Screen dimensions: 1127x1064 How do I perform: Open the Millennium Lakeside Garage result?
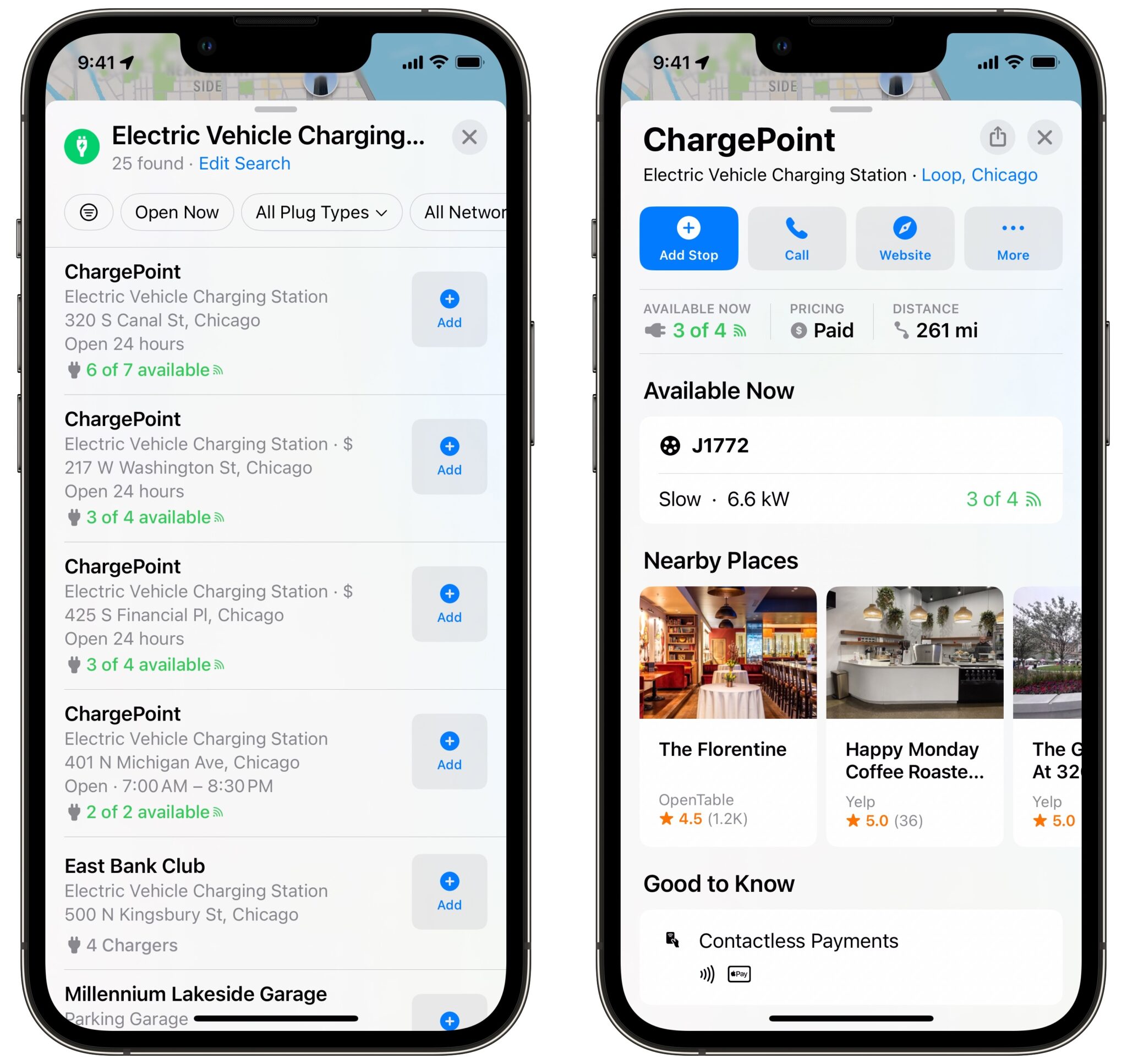coord(195,994)
